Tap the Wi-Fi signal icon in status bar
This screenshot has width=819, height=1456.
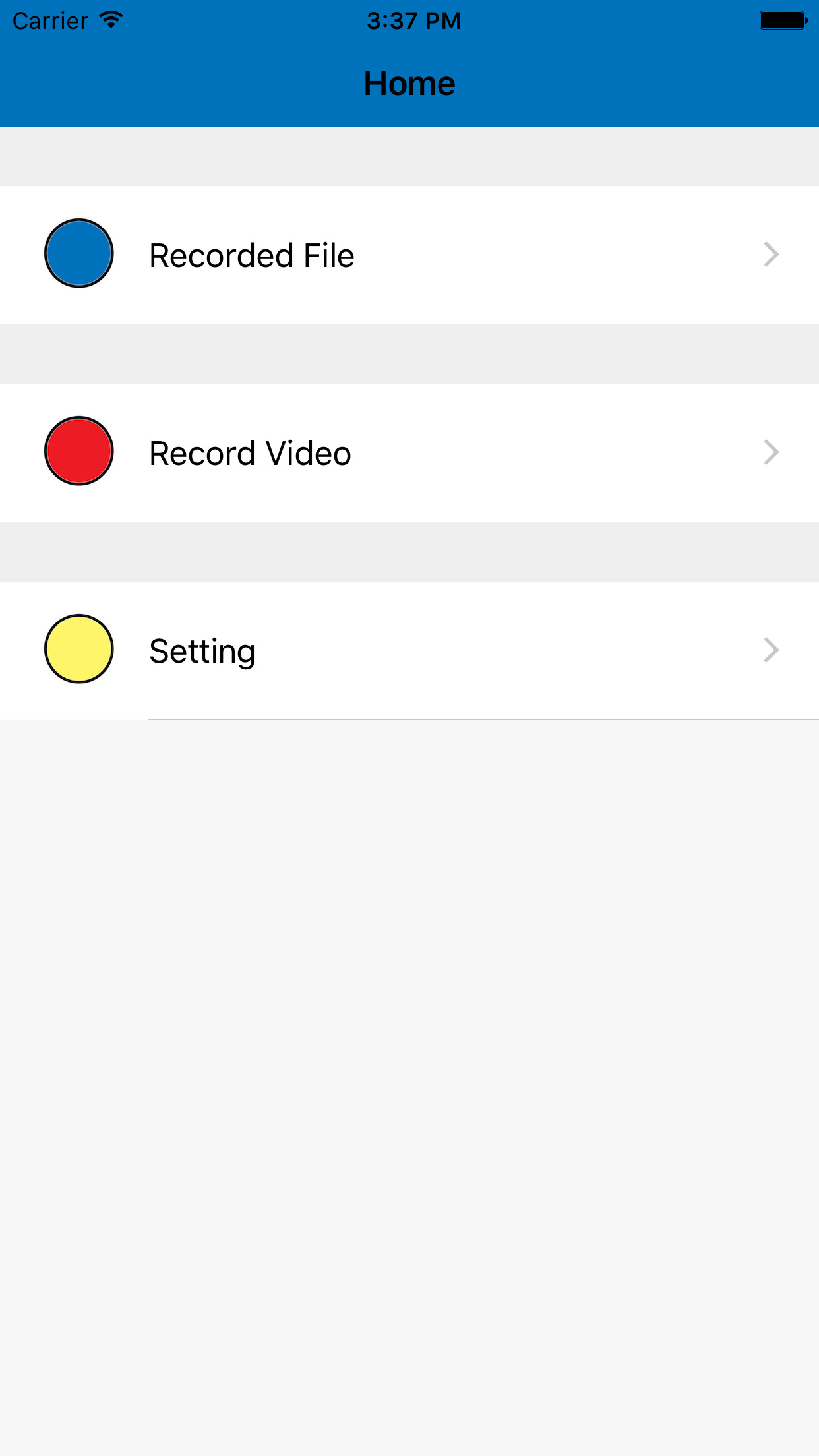(109, 20)
